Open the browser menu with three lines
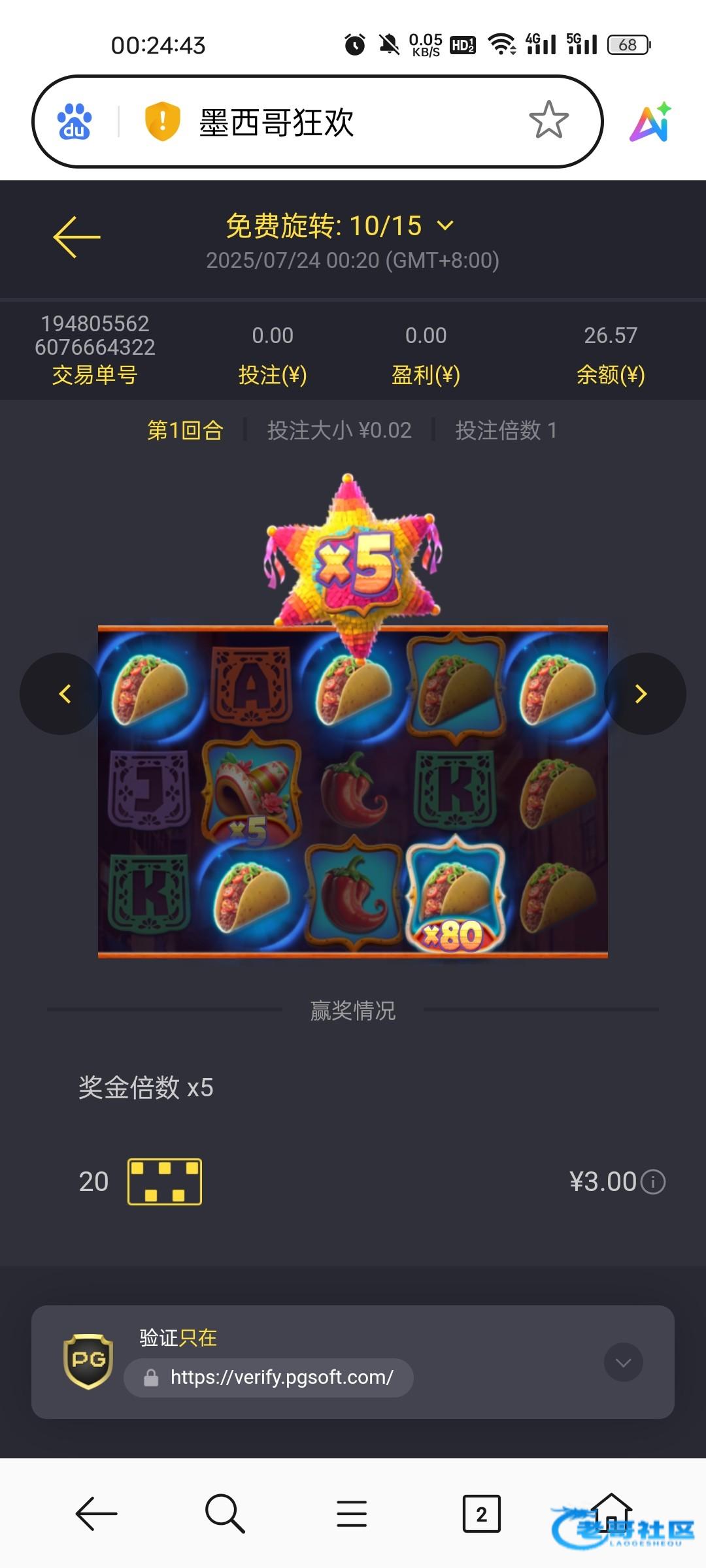The image size is (706, 1568). 352,1514
